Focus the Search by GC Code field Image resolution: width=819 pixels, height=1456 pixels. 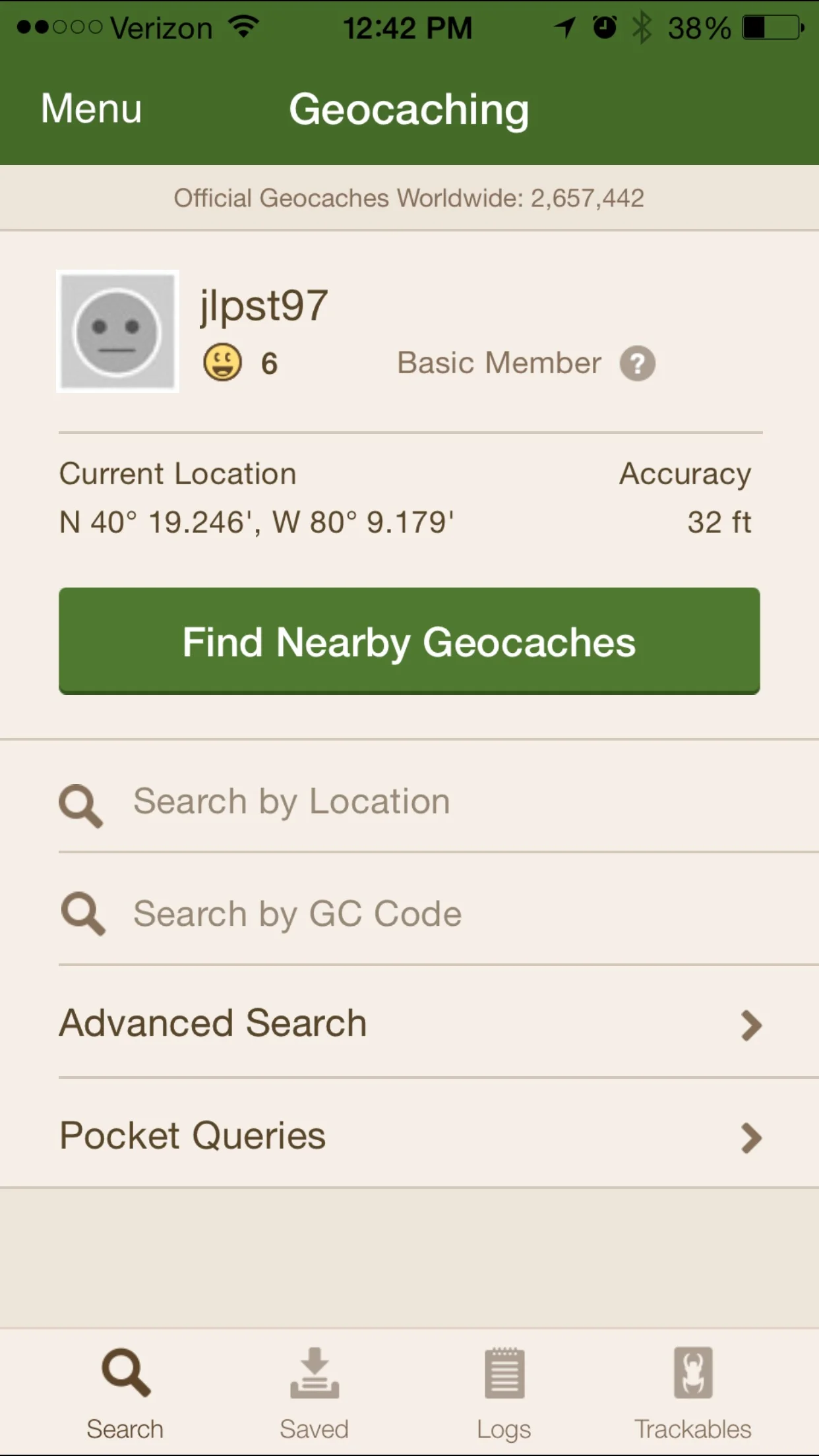coord(439,914)
